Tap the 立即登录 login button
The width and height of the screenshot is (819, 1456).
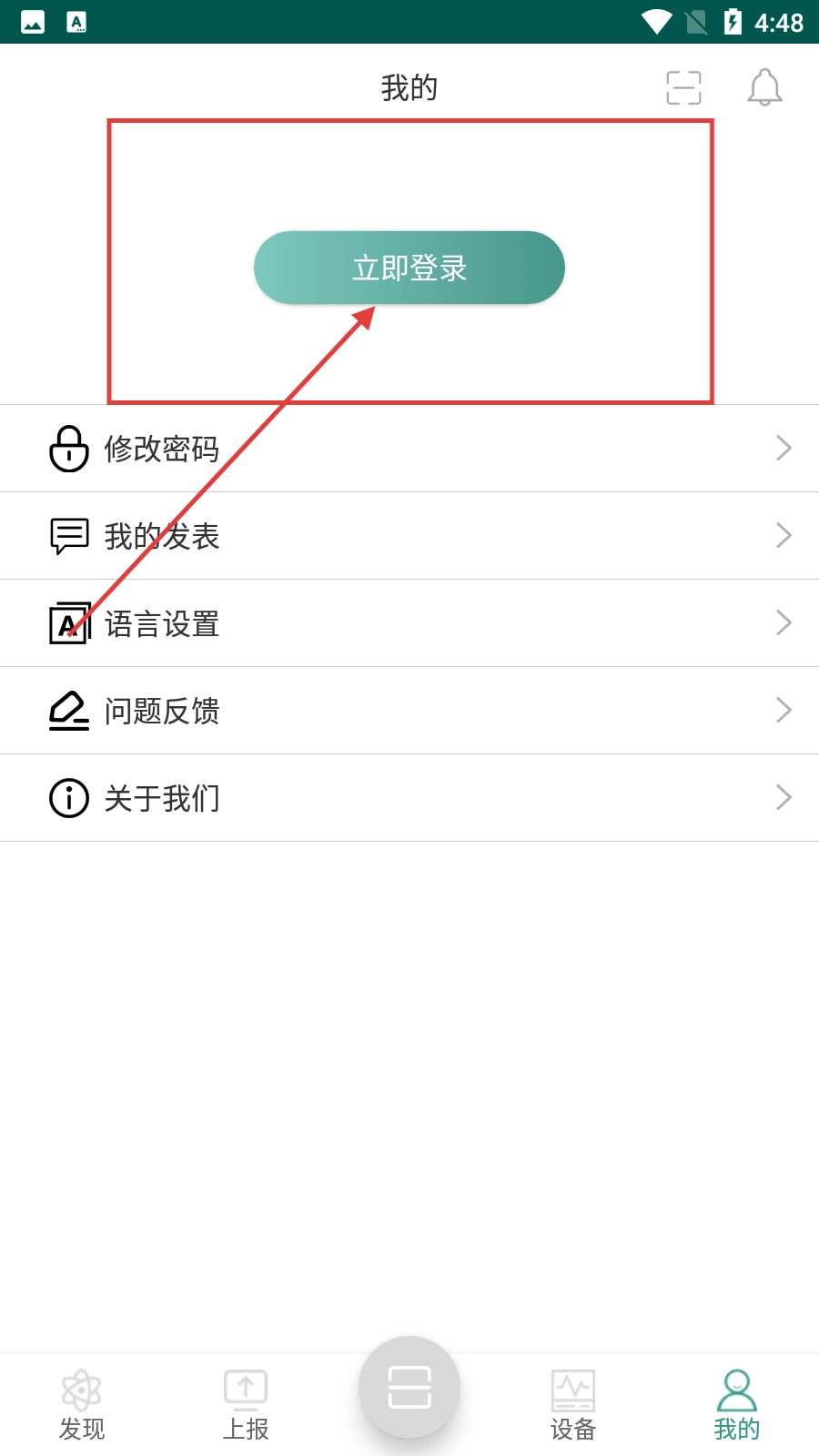pyautogui.click(x=409, y=268)
